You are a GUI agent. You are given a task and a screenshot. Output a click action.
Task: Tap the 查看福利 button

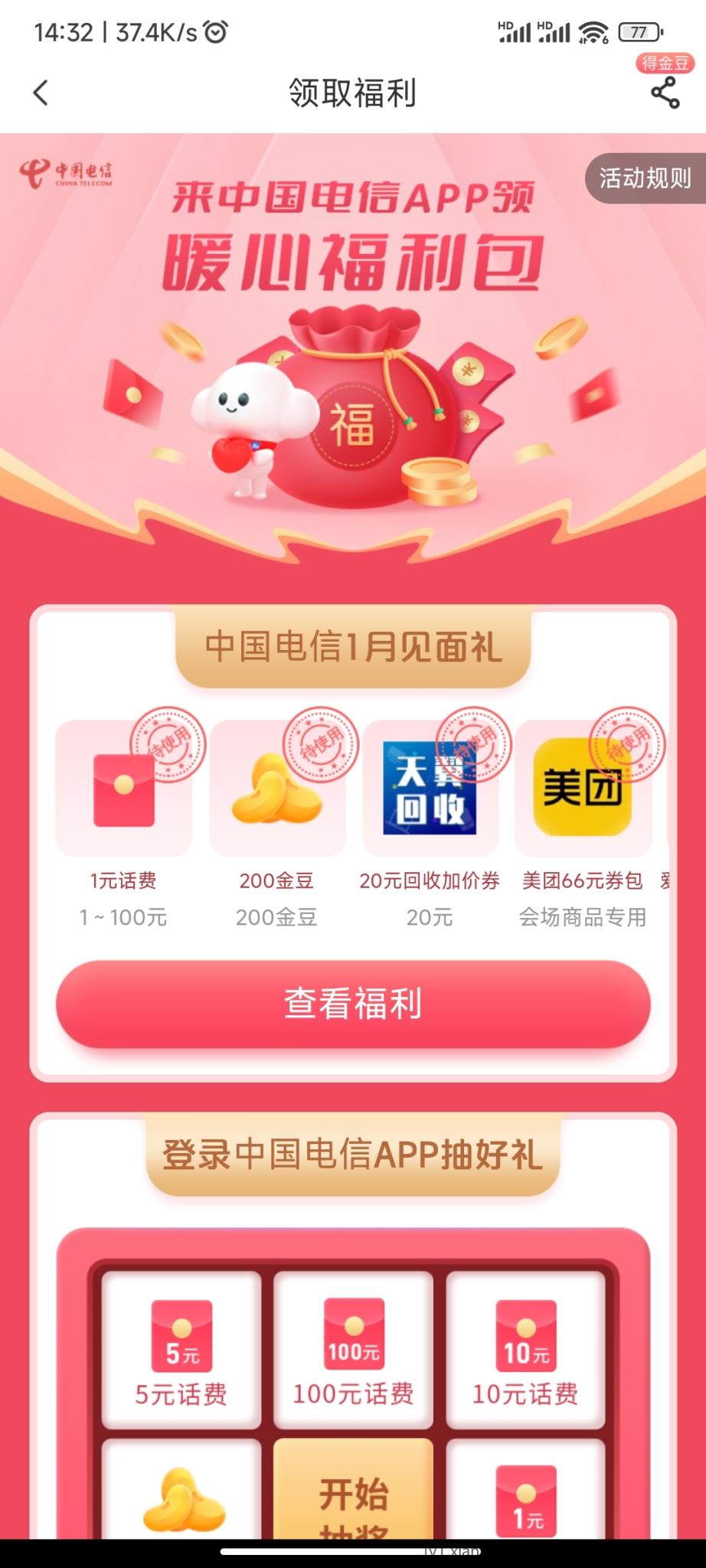point(353,1003)
